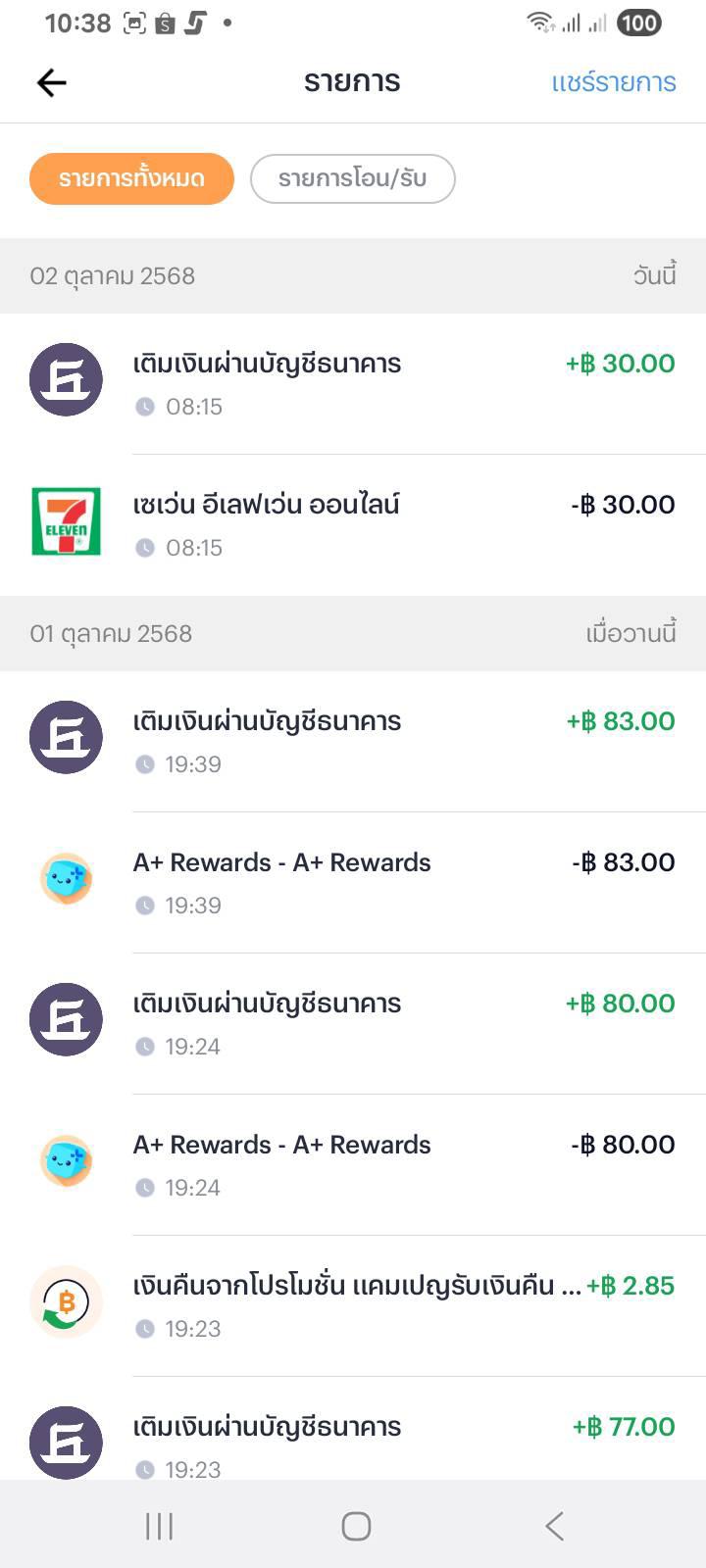Switch to รายการโอน/รับ filter
This screenshot has width=706, height=1568.
point(352,178)
